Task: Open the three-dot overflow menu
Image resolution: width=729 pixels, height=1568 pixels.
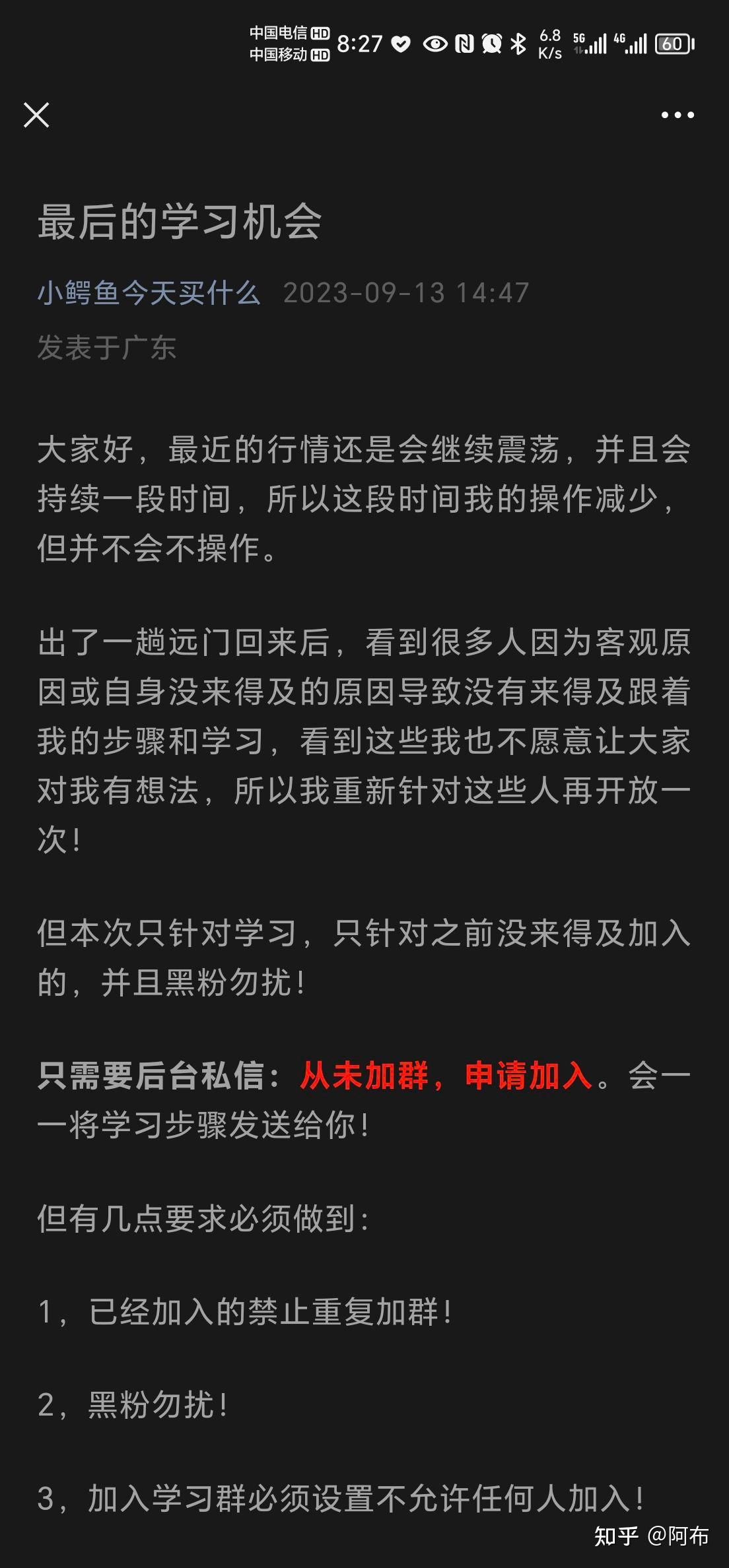Action: click(677, 115)
